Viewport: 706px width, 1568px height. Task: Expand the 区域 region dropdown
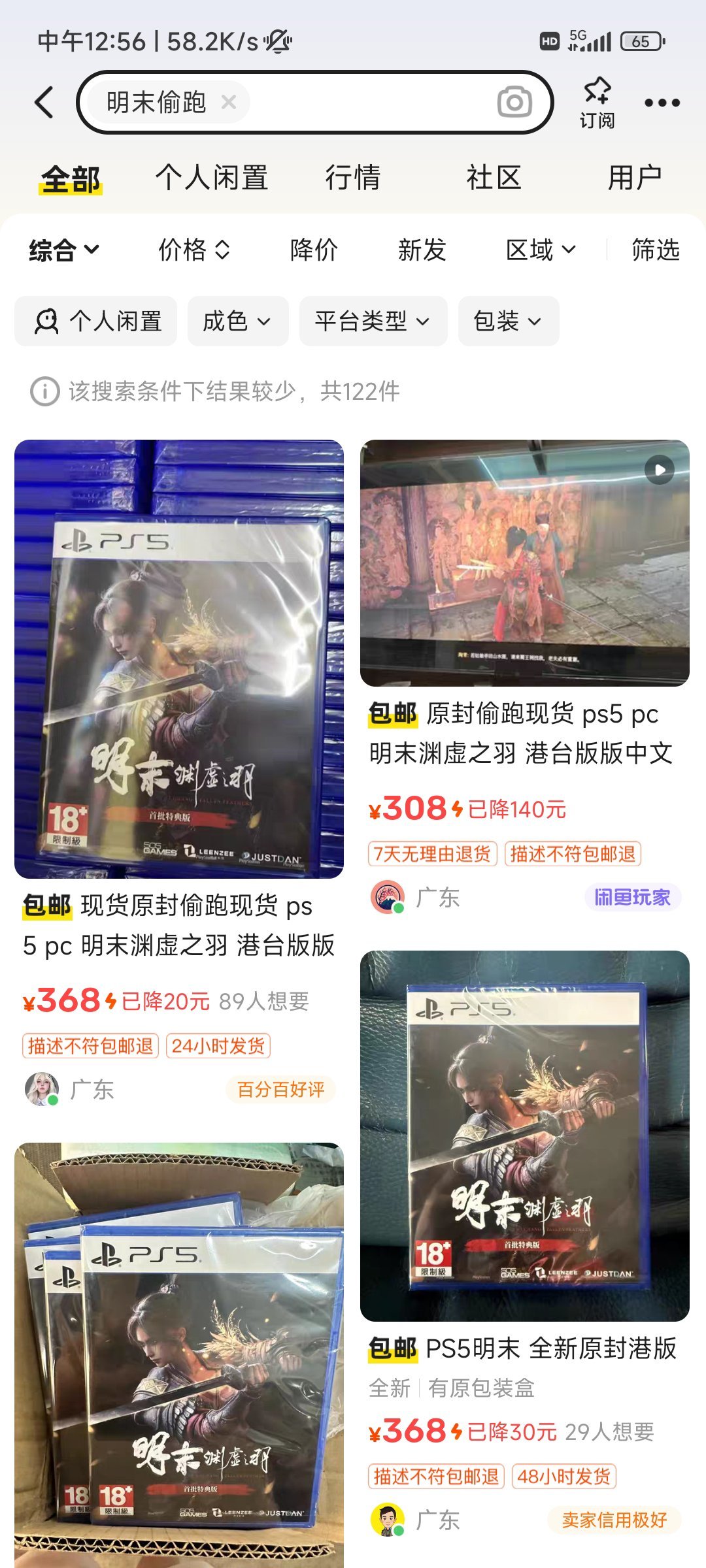(x=541, y=250)
